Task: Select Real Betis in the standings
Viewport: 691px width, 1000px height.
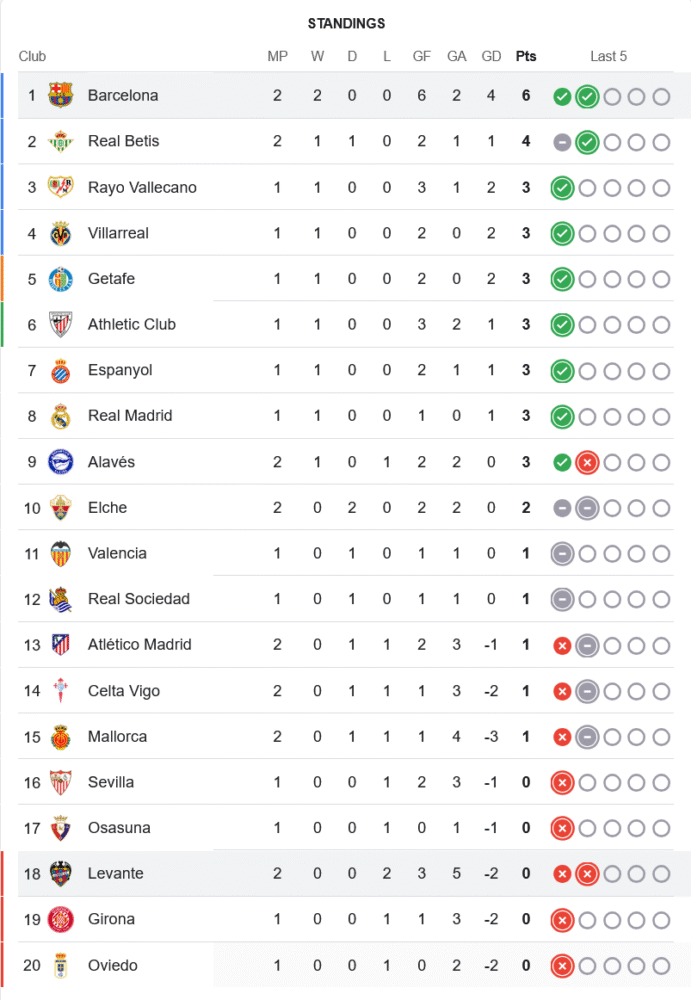Action: point(123,142)
